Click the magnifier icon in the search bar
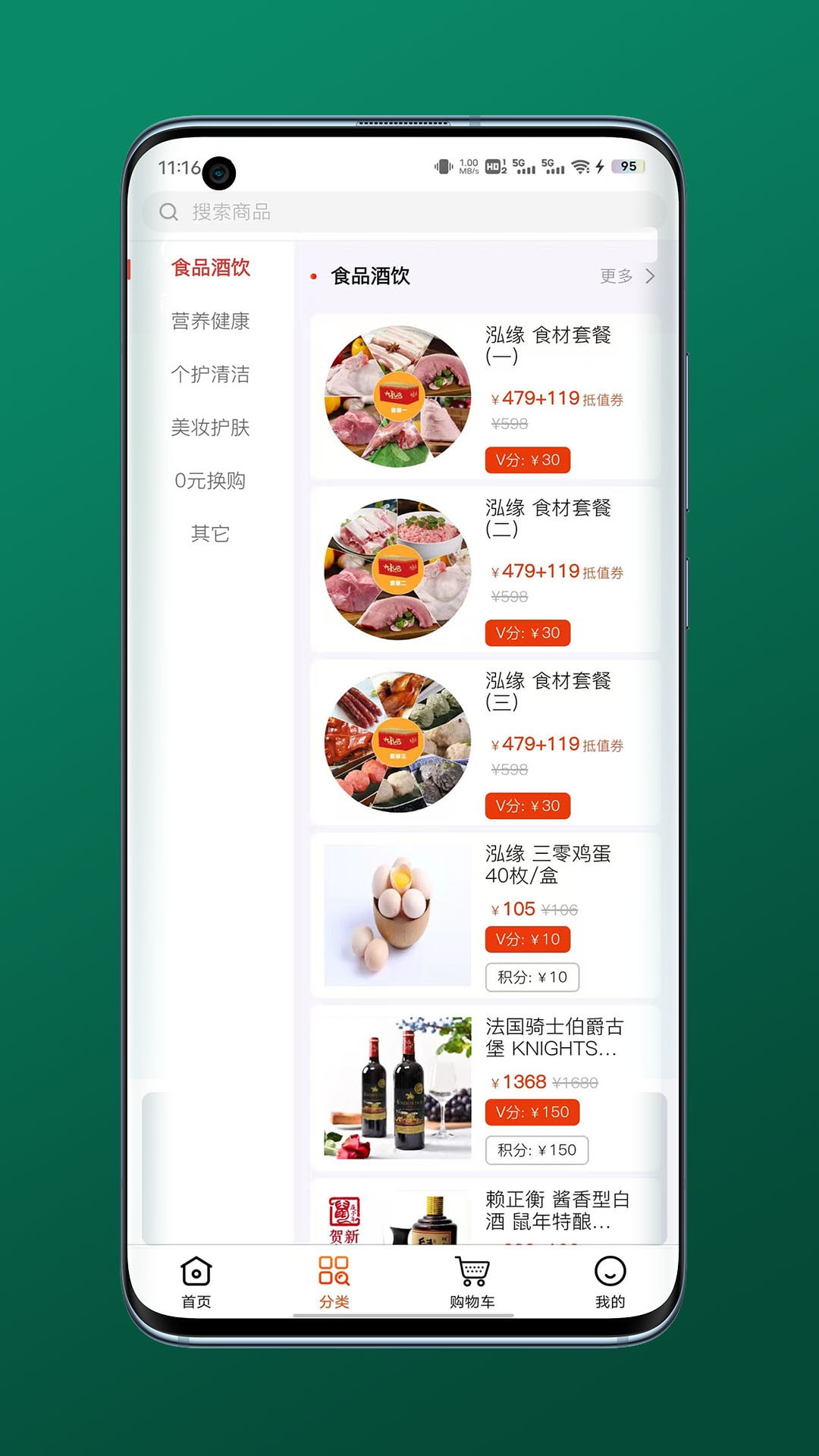Screen dimensions: 819x1456 (x=168, y=212)
